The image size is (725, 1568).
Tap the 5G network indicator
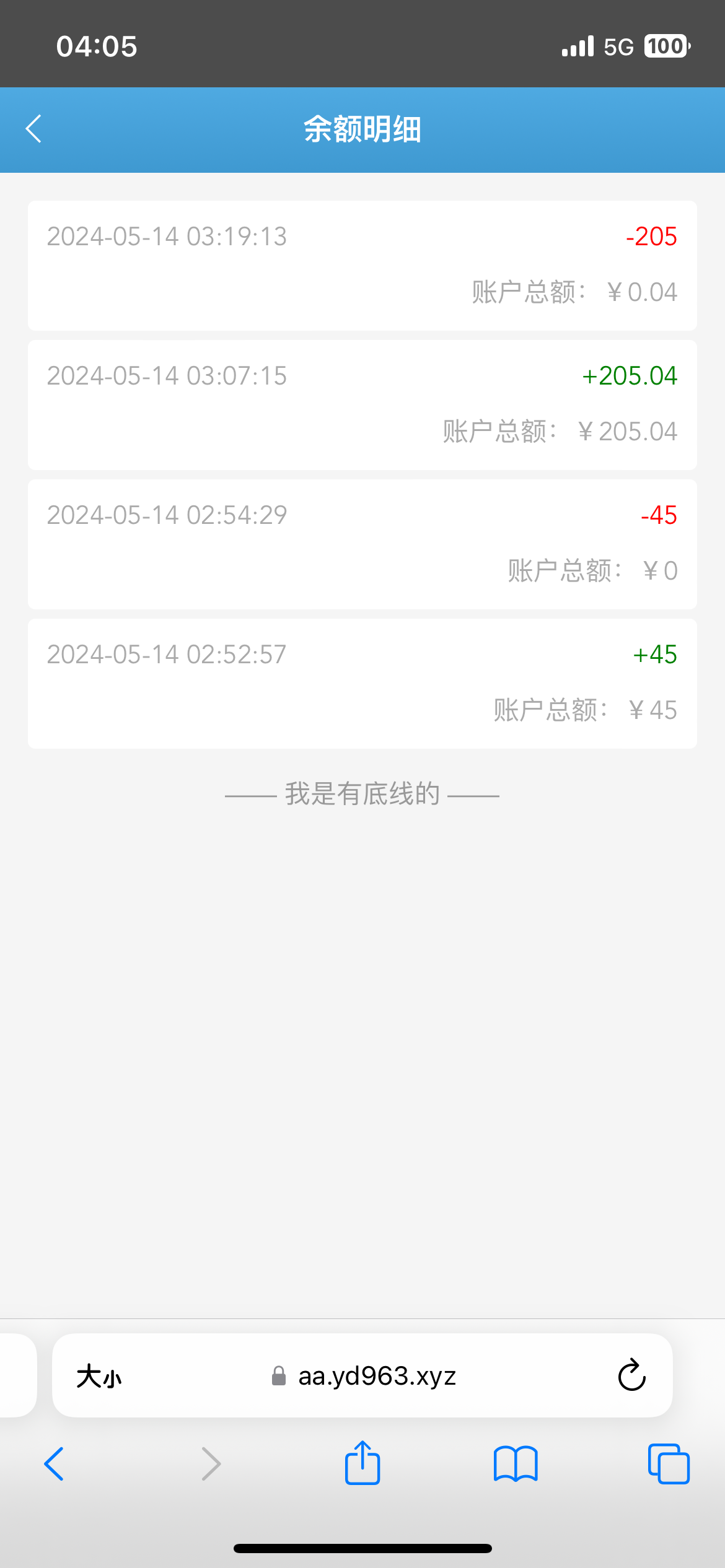point(617,45)
